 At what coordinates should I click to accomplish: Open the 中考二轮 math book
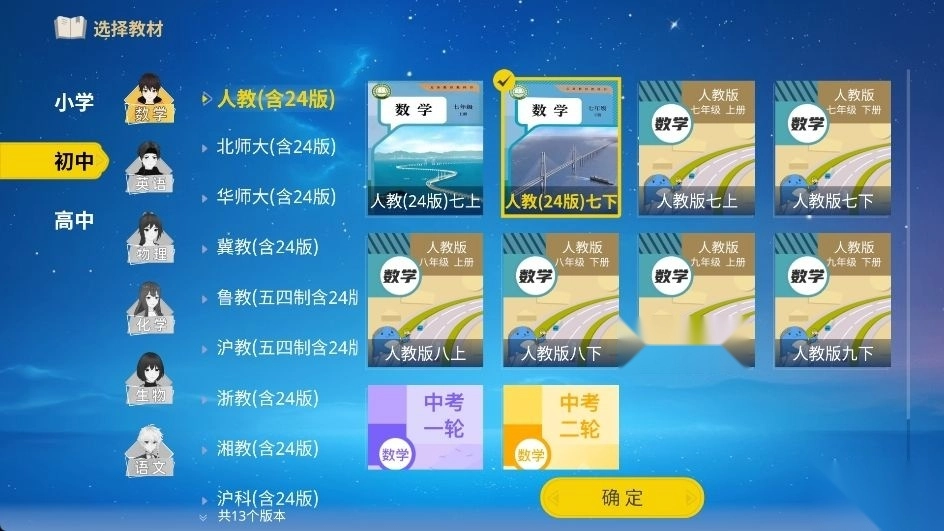561,427
